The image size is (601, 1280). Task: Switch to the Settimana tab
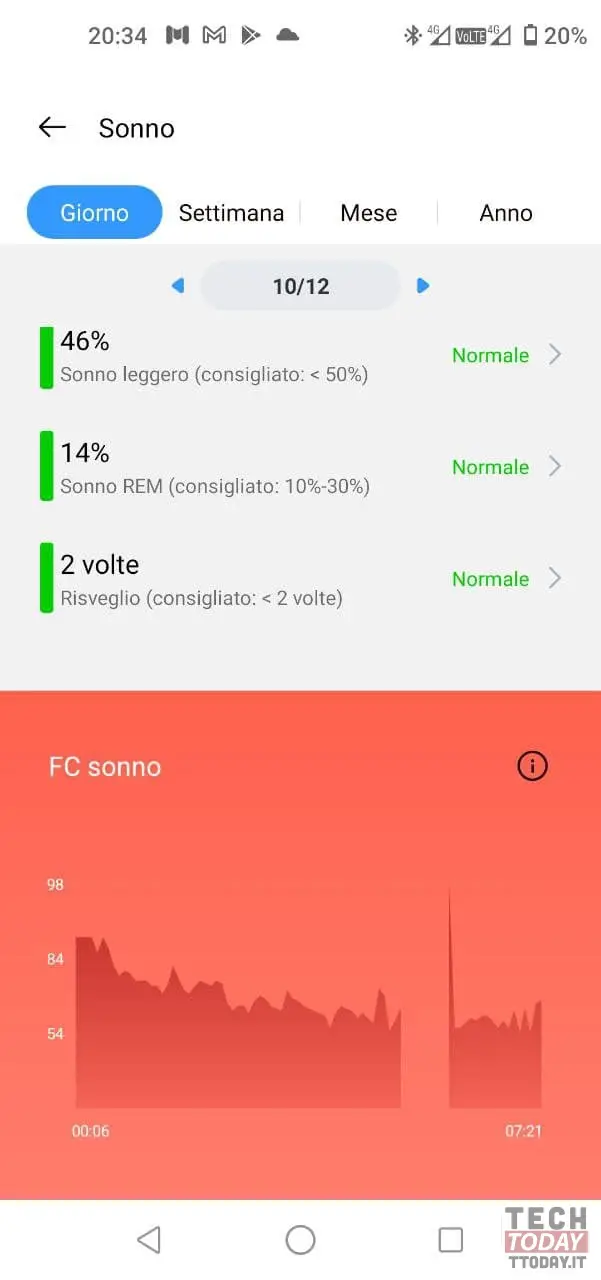pyautogui.click(x=231, y=213)
